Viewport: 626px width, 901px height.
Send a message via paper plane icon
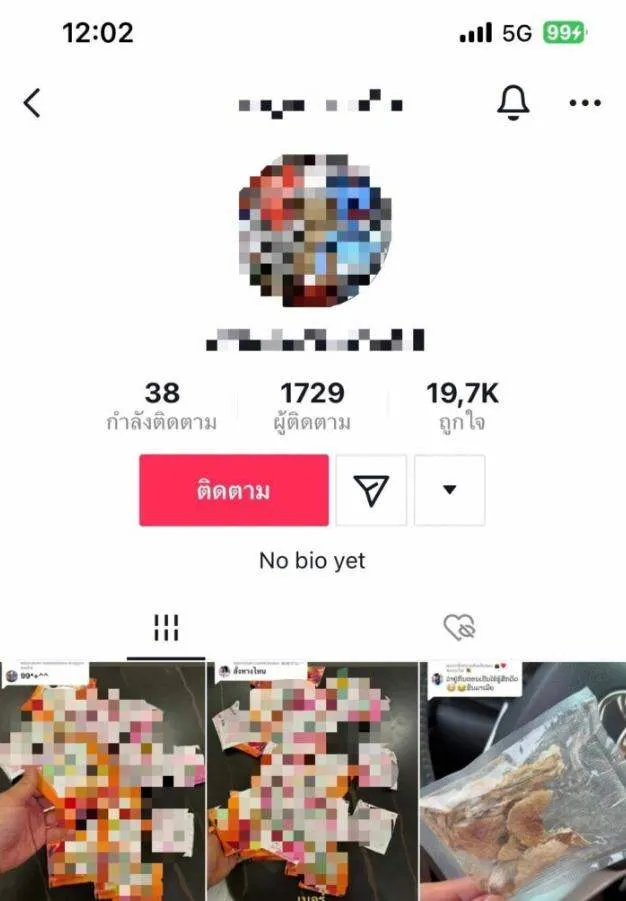point(371,490)
